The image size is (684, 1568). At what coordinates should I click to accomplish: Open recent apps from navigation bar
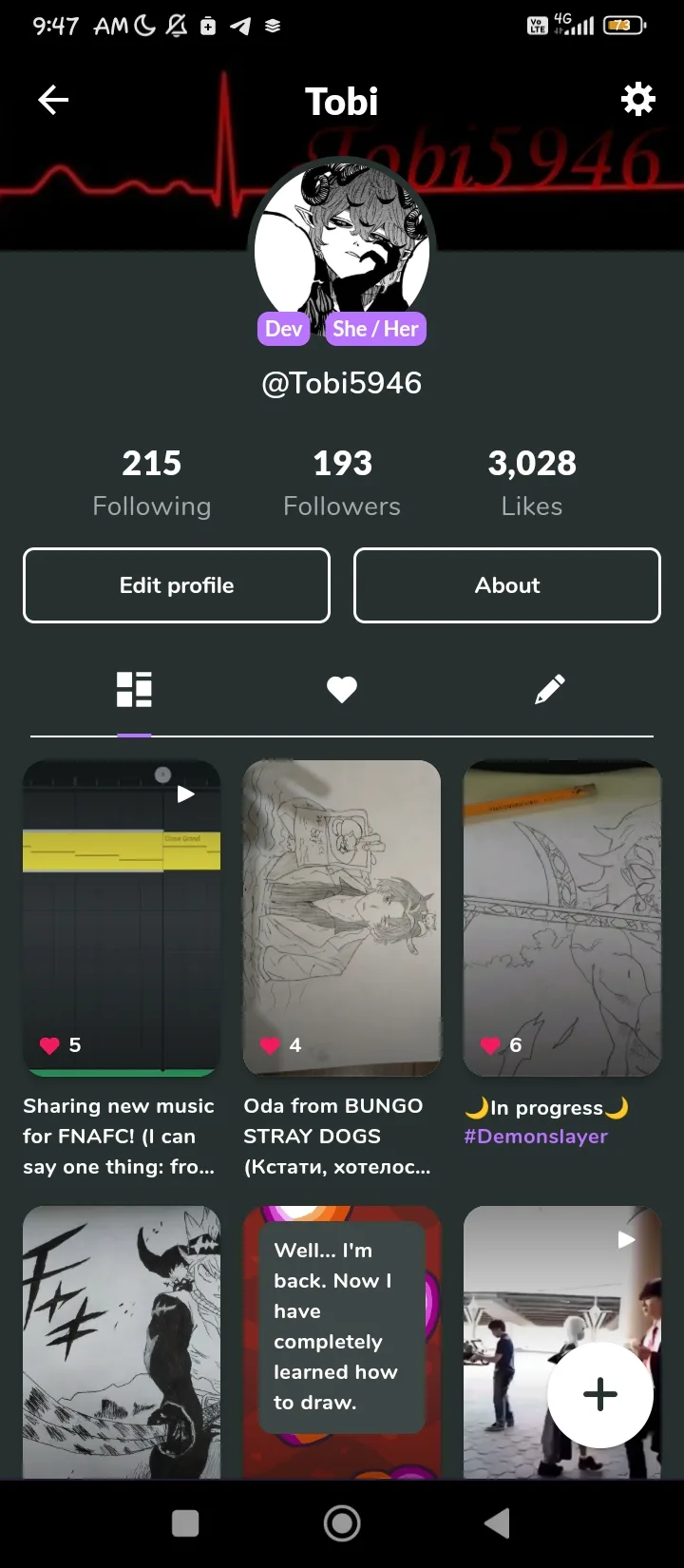(x=185, y=1523)
